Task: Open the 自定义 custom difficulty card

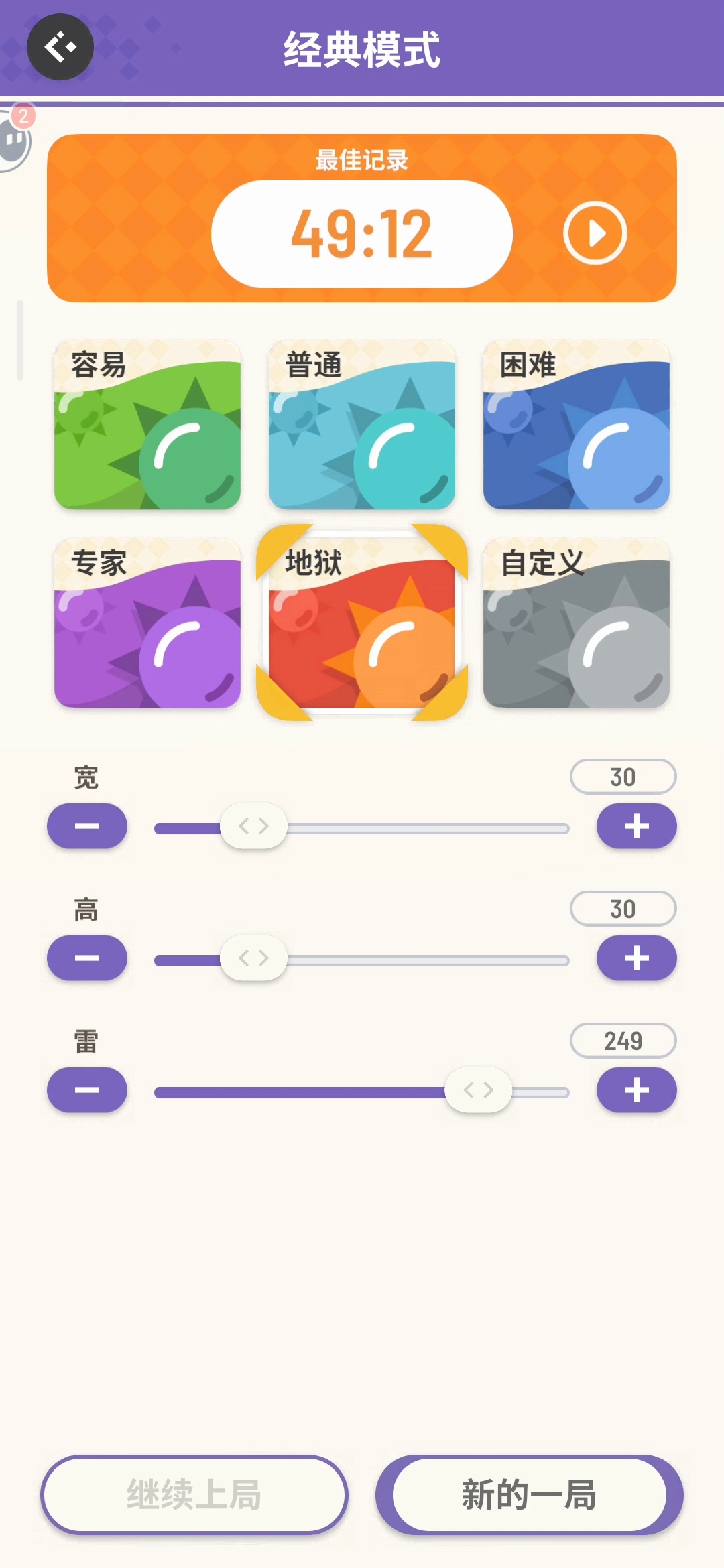Action: click(577, 623)
